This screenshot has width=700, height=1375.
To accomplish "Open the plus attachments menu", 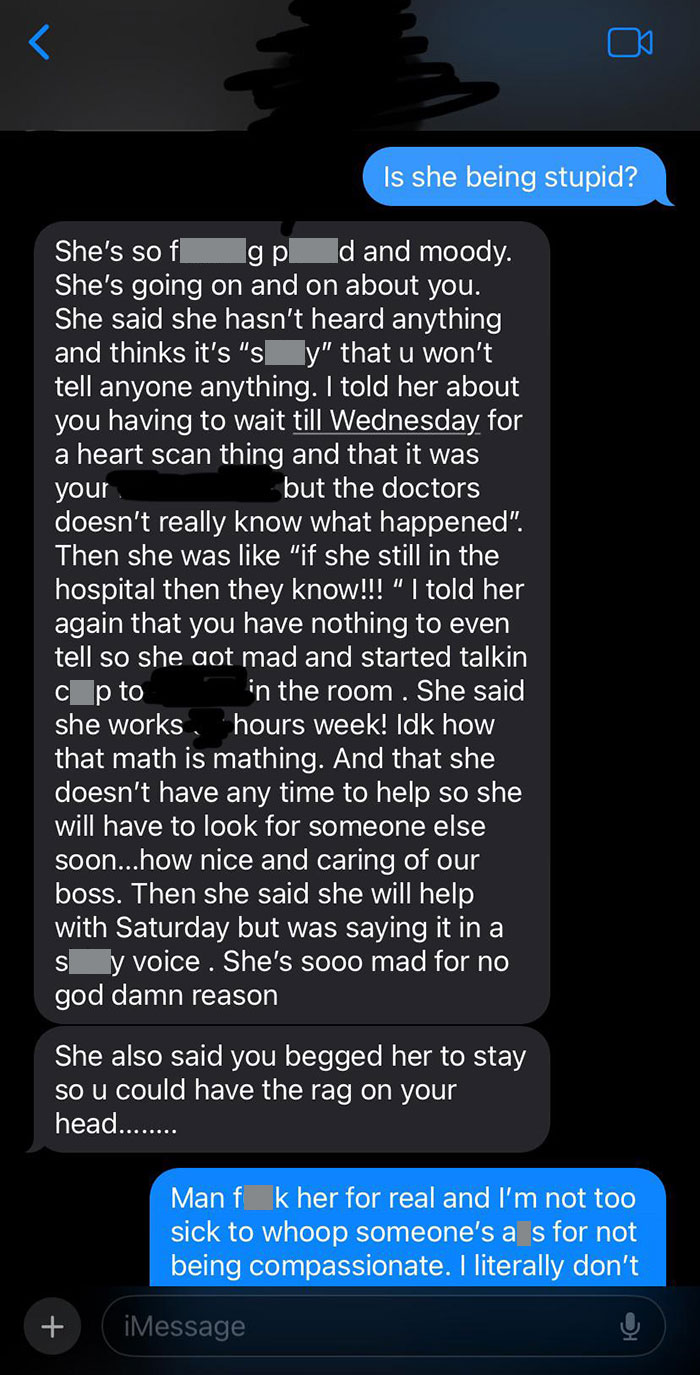I will click(x=52, y=1326).
